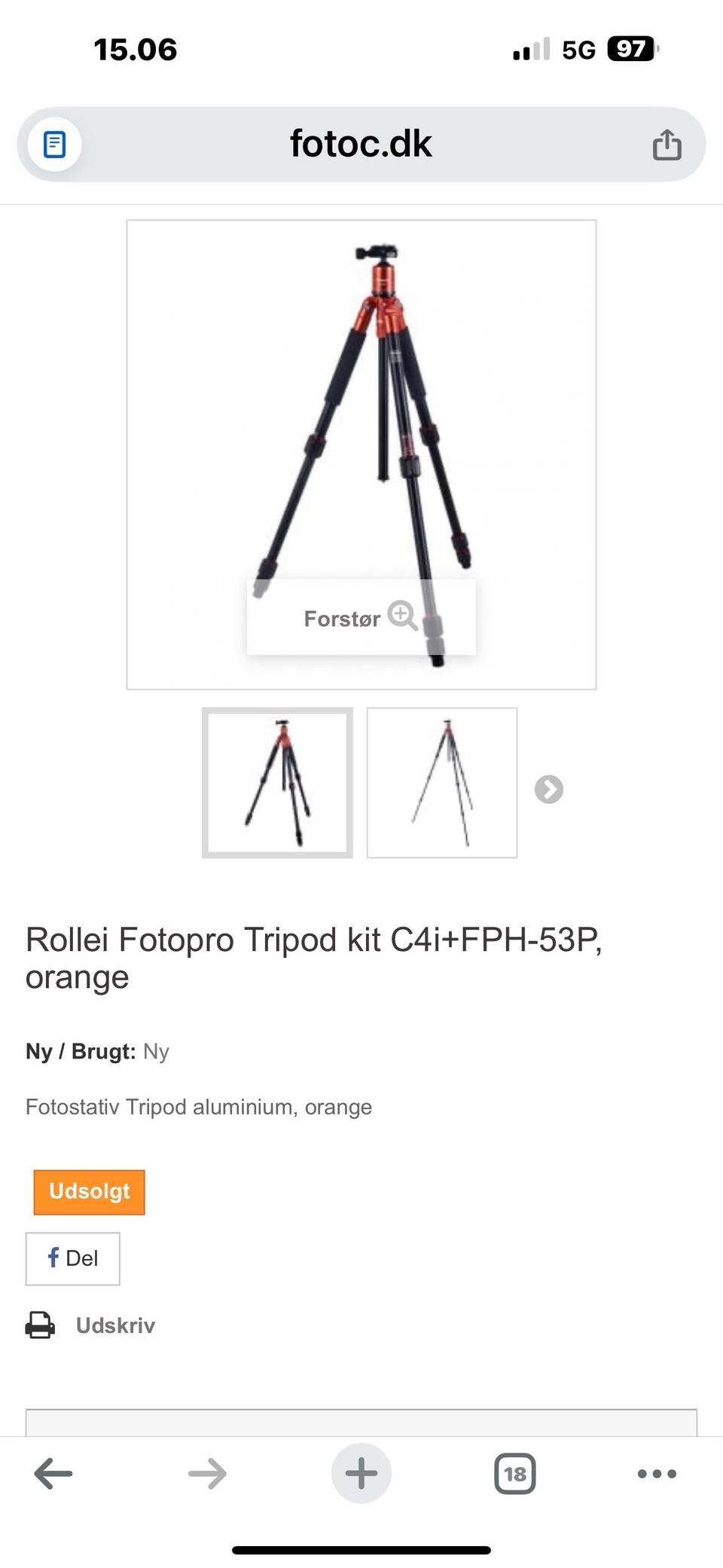Tap the orange Udsolgt button
The height and width of the screenshot is (1568, 723).
[x=89, y=1191]
